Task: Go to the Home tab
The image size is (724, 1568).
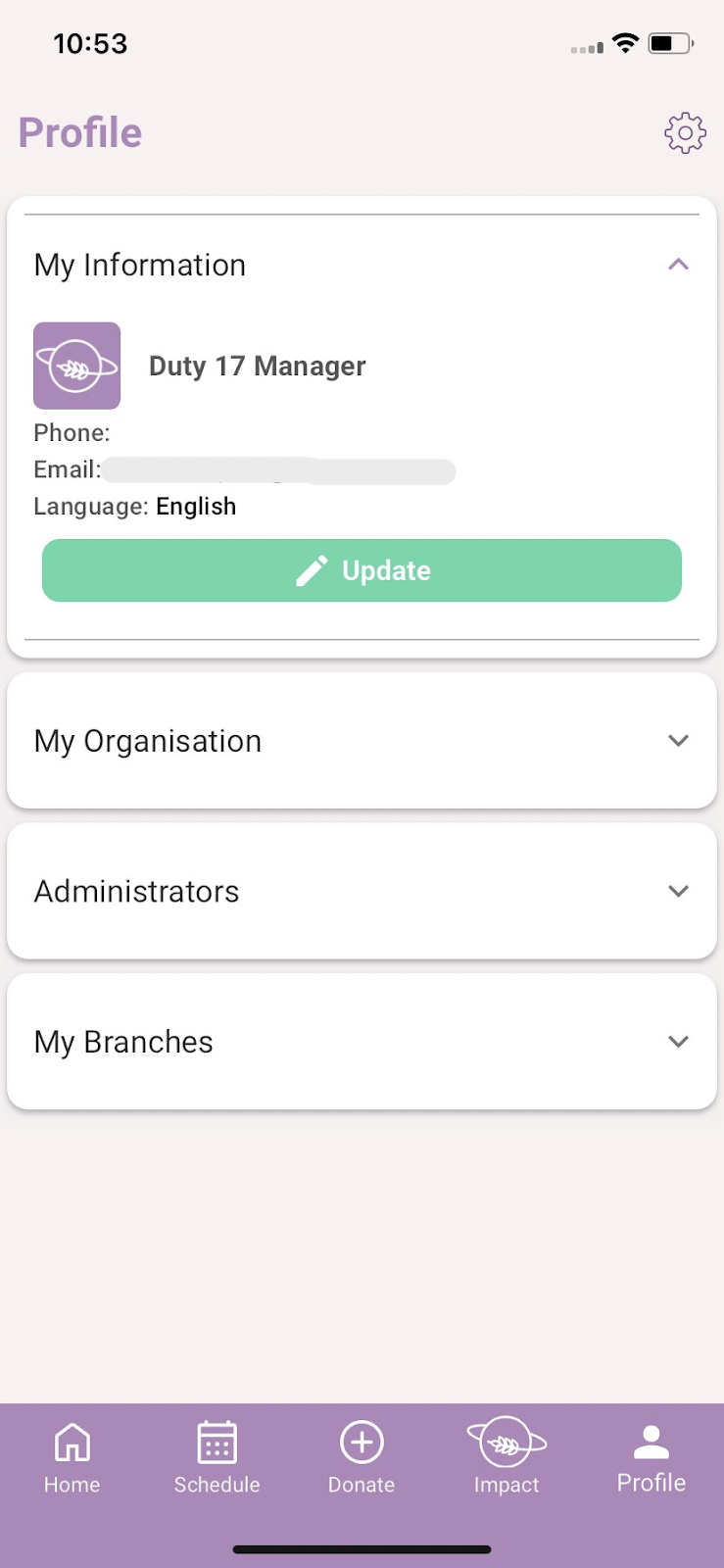Action: (x=72, y=1458)
